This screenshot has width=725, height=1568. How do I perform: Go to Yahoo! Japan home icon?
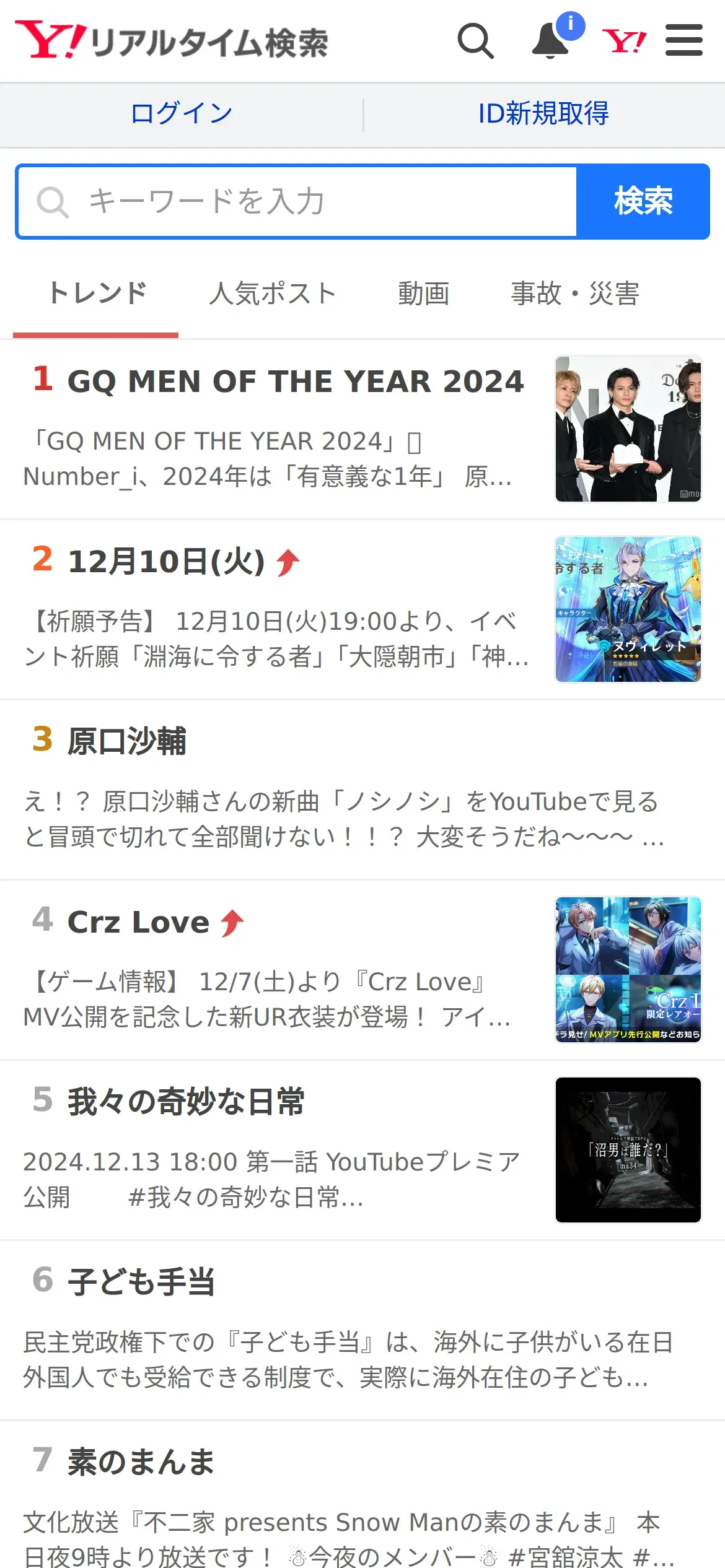tap(624, 41)
